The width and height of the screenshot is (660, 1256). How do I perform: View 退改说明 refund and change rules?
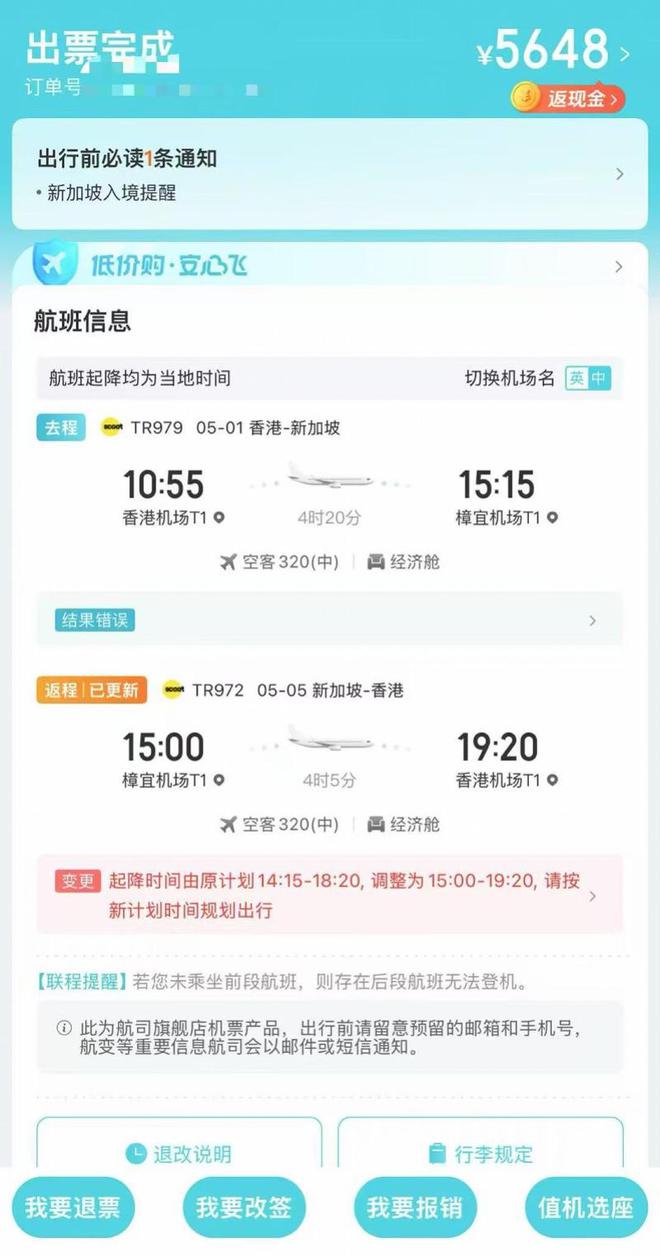coord(180,1154)
